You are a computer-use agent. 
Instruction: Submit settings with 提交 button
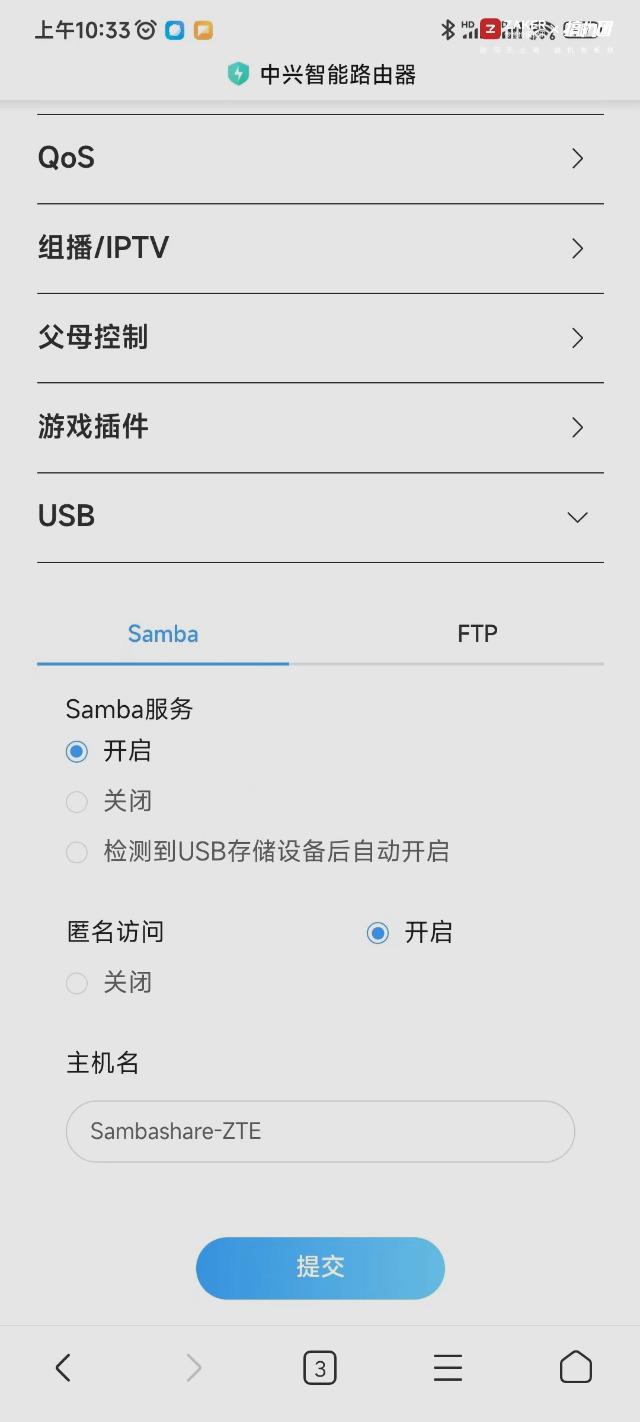[320, 1267]
